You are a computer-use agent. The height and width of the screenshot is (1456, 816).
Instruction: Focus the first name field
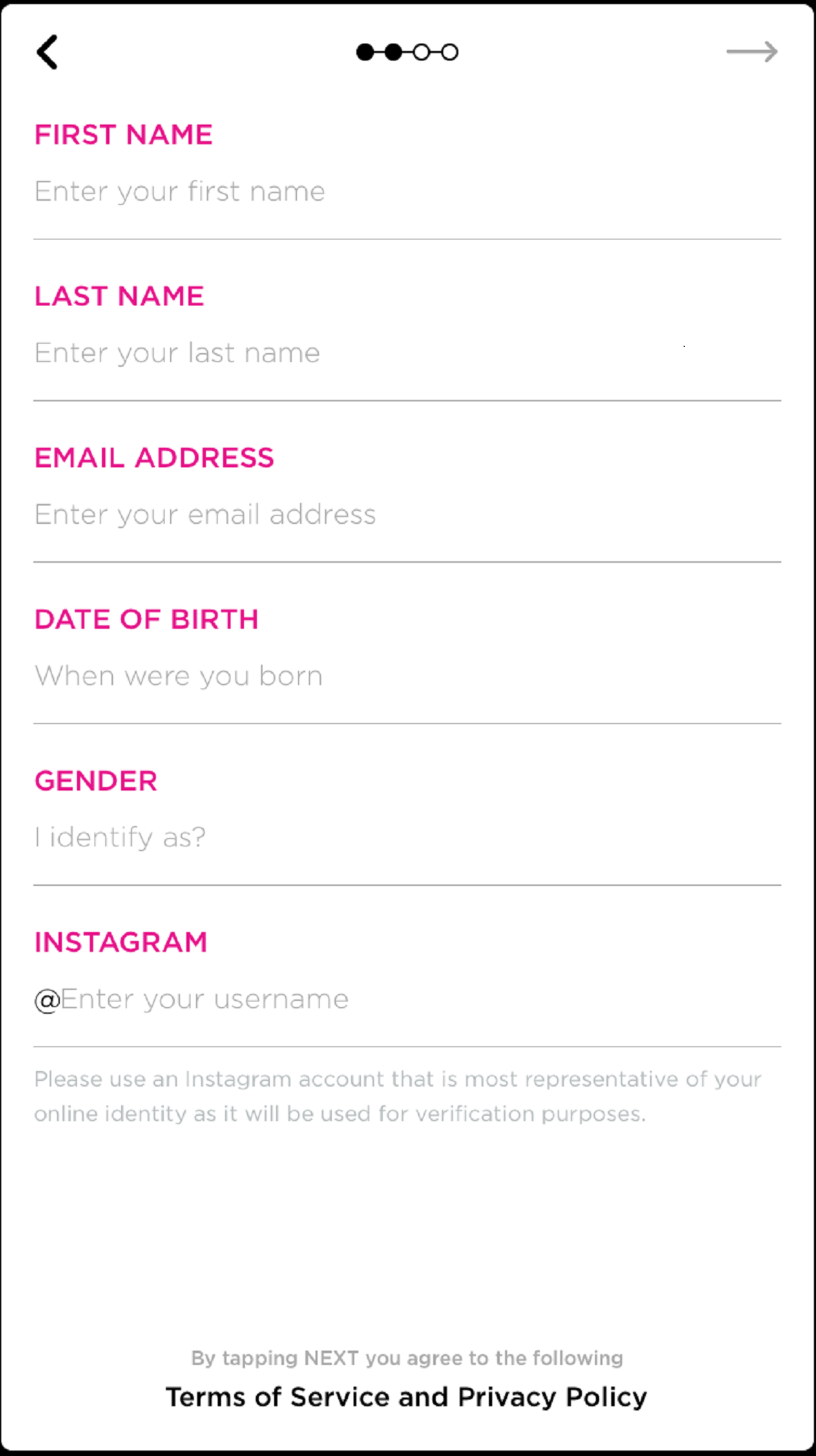pyautogui.click(x=407, y=192)
